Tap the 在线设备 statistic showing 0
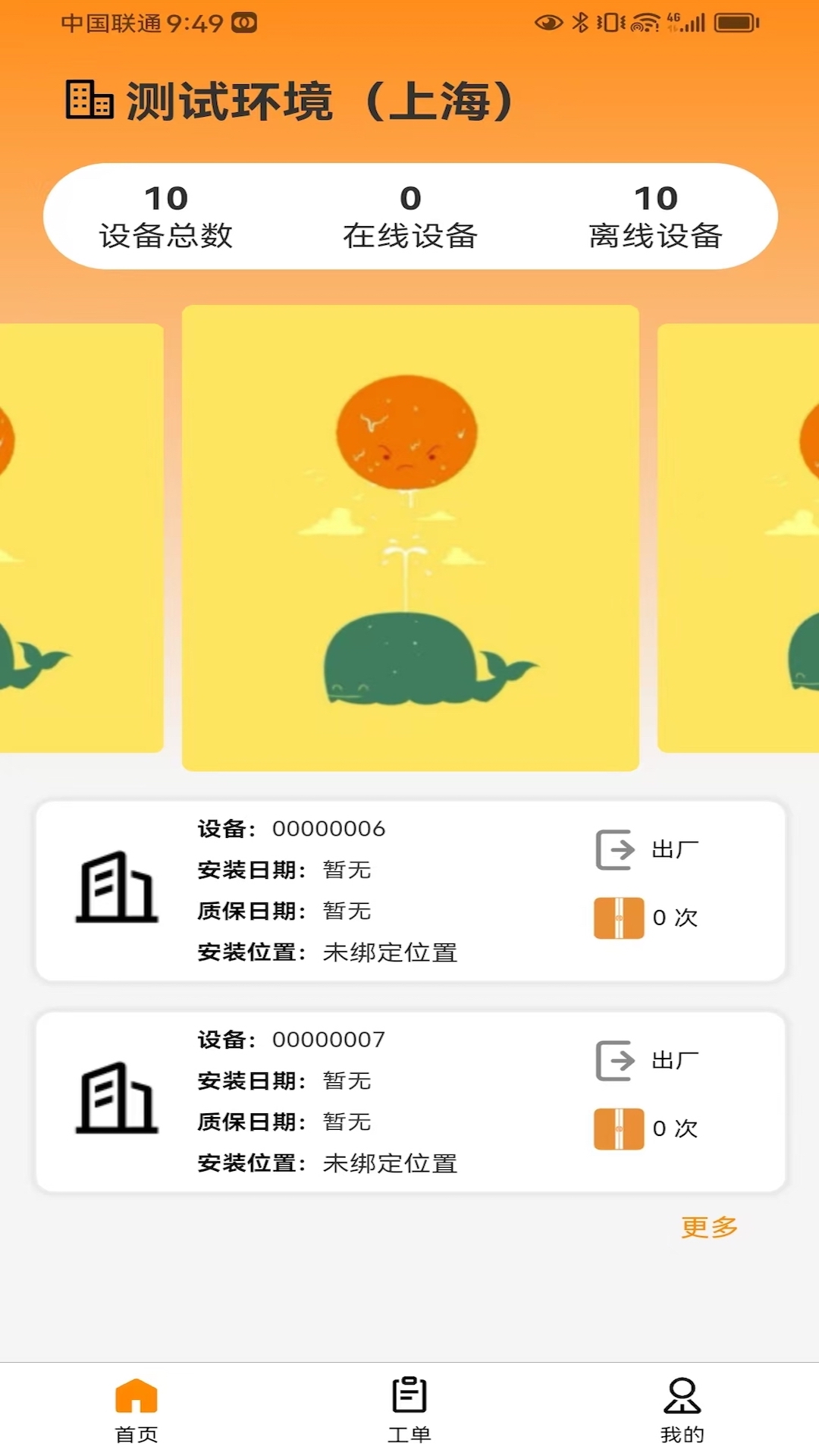The width and height of the screenshot is (819, 1456). pyautogui.click(x=409, y=216)
